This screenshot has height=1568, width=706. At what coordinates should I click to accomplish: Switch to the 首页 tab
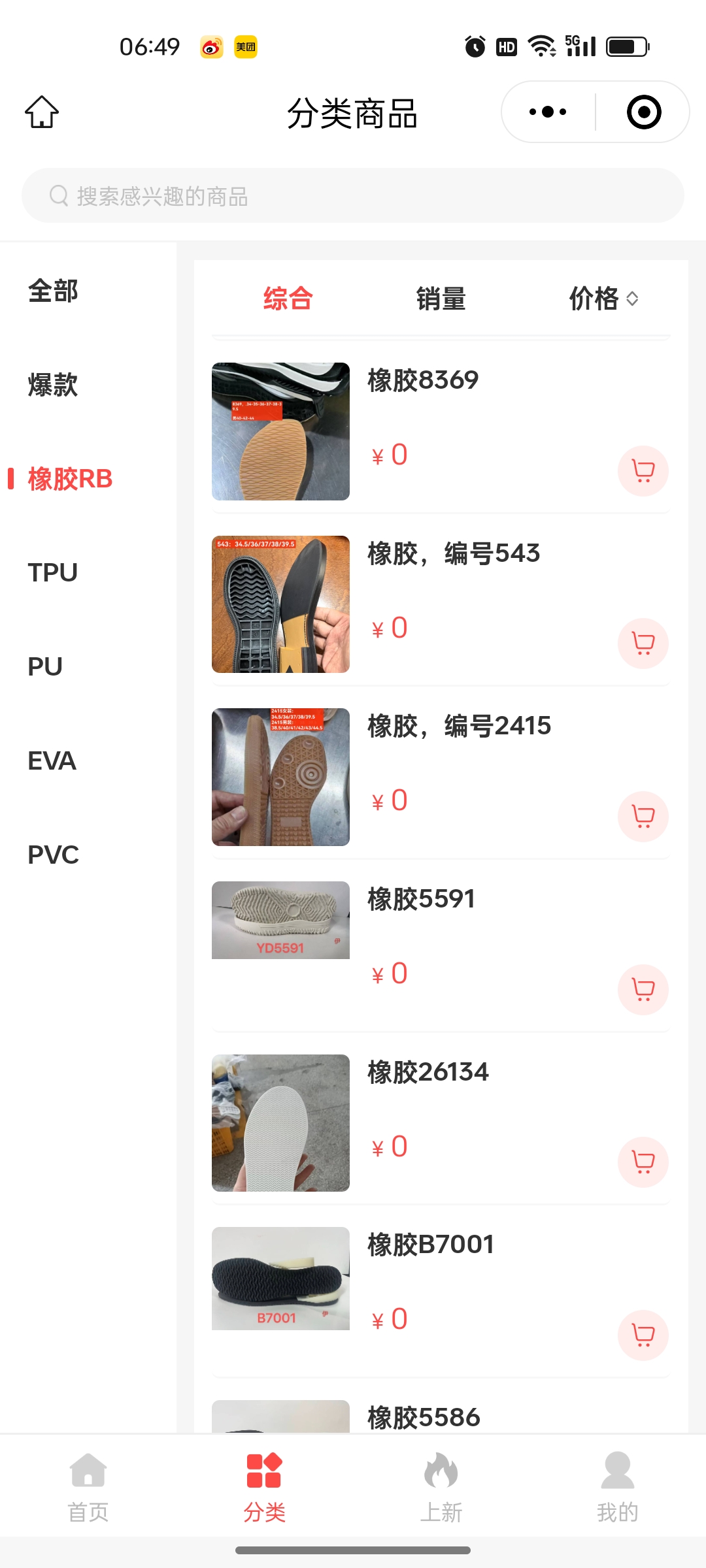click(x=88, y=1483)
